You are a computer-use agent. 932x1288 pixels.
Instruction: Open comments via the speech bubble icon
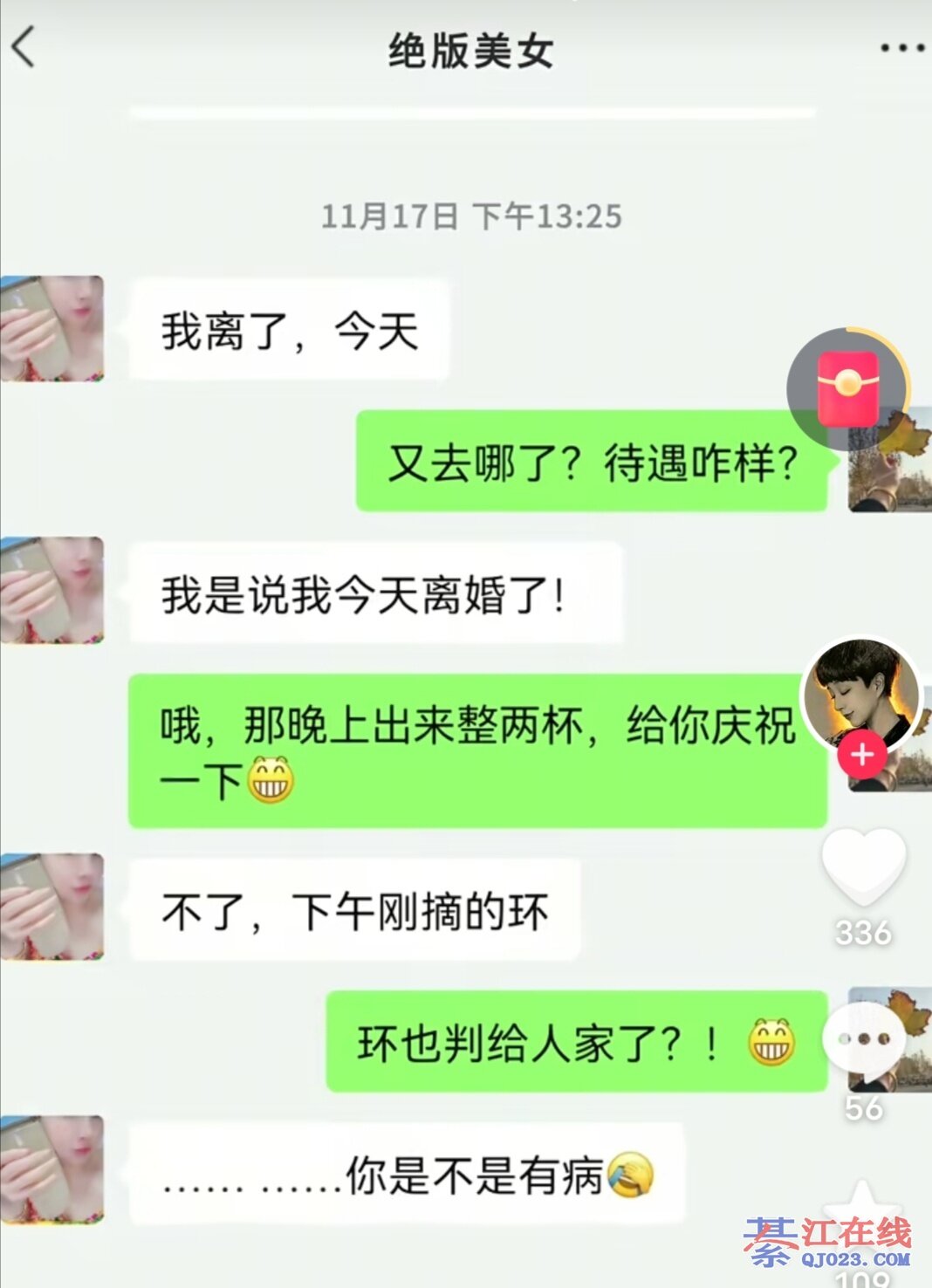[x=862, y=1039]
